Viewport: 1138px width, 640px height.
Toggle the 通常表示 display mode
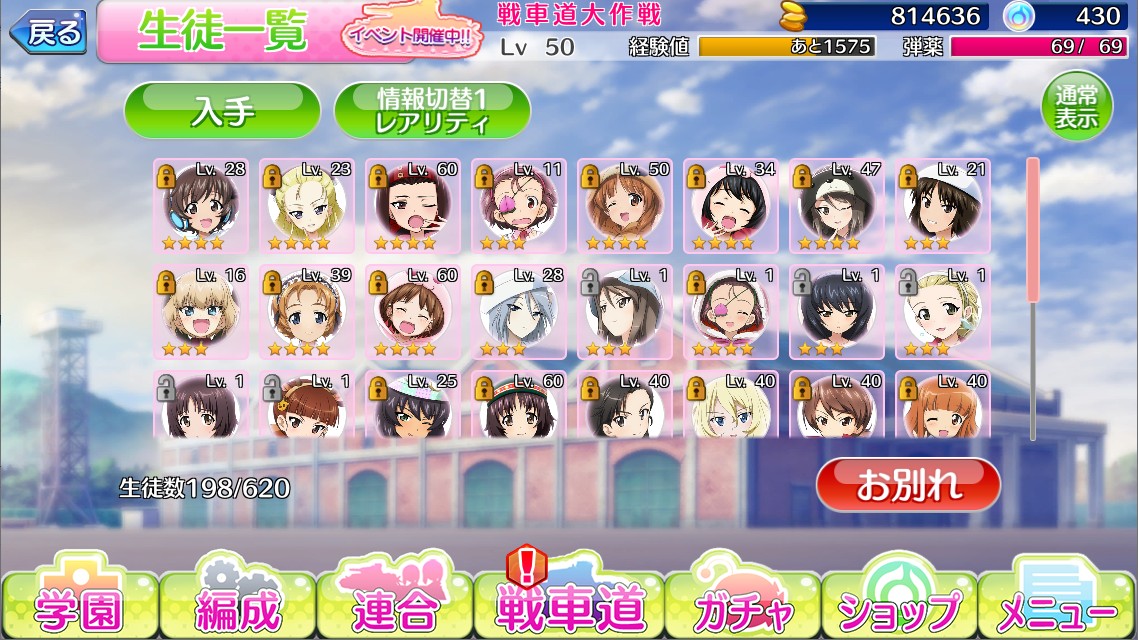(x=1076, y=106)
